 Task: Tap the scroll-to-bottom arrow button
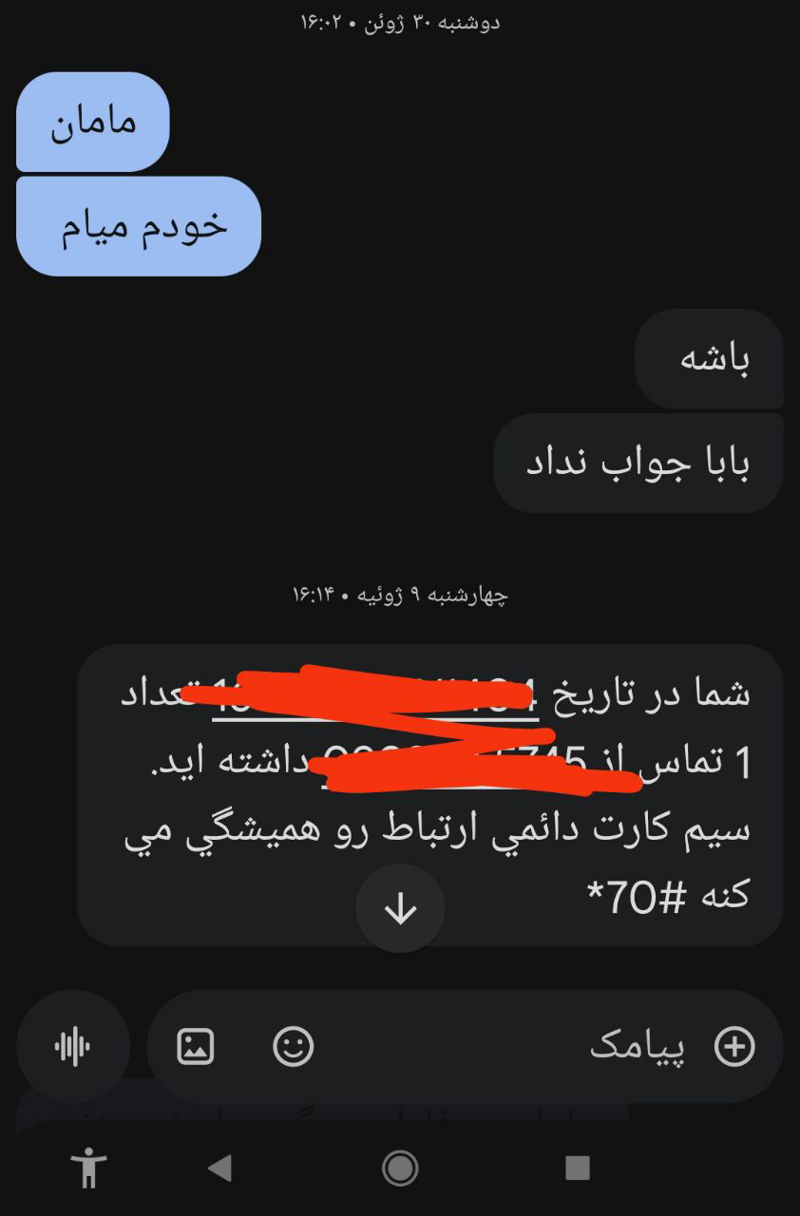(400, 909)
